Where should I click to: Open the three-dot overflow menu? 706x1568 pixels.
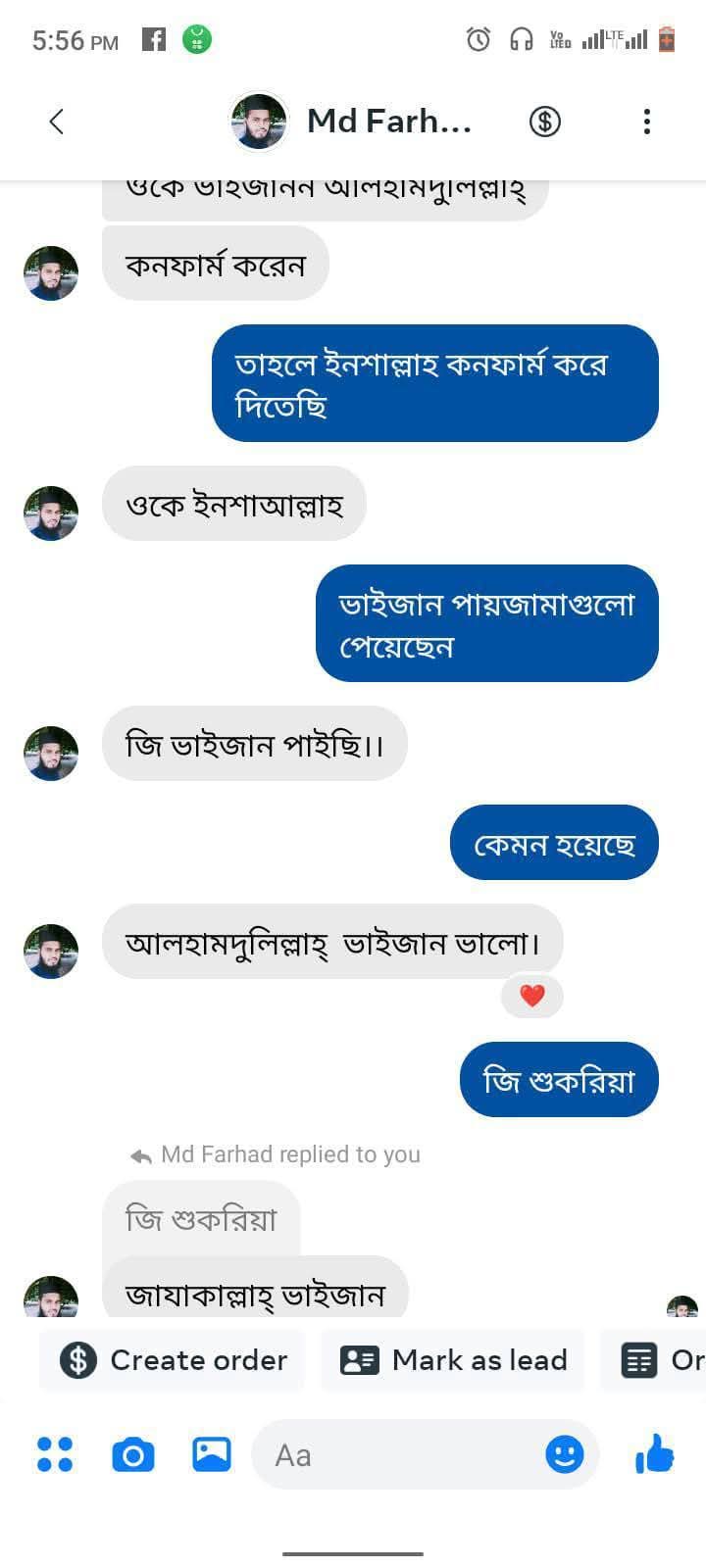point(646,122)
